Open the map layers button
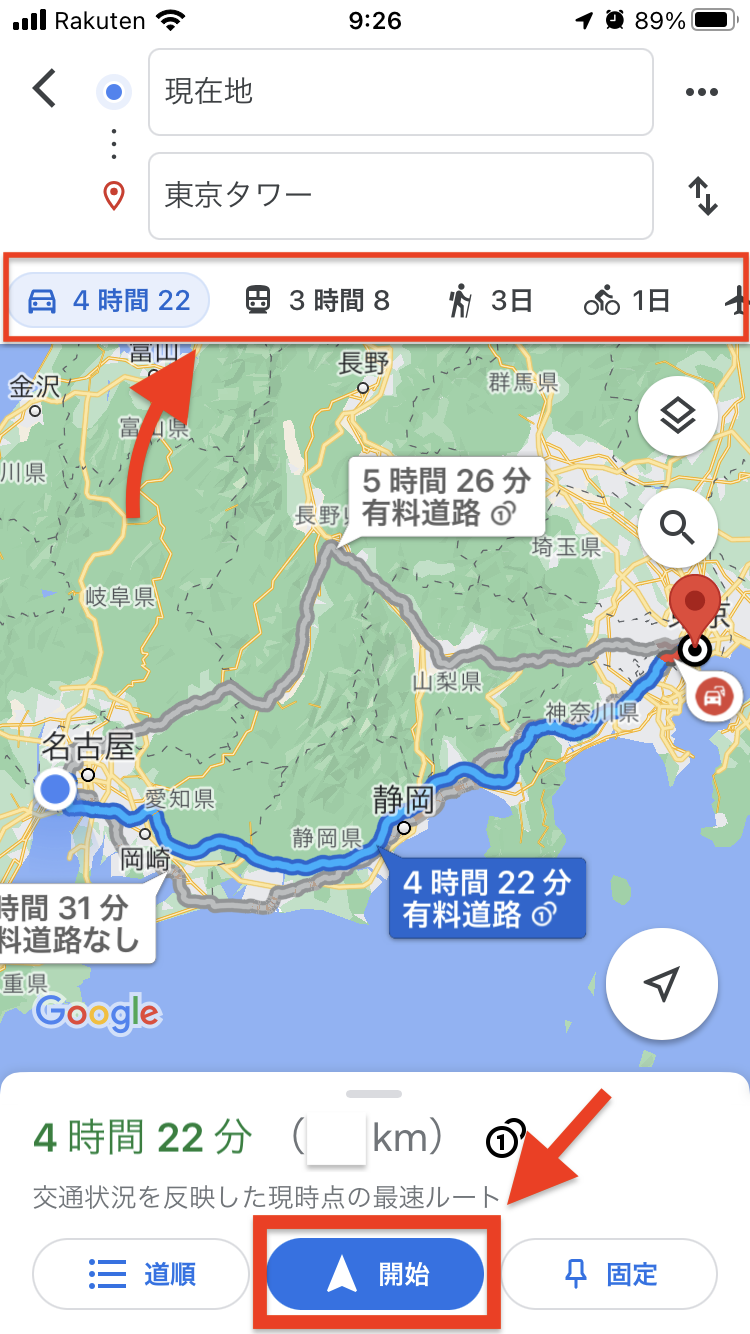750x1334 pixels. click(677, 416)
